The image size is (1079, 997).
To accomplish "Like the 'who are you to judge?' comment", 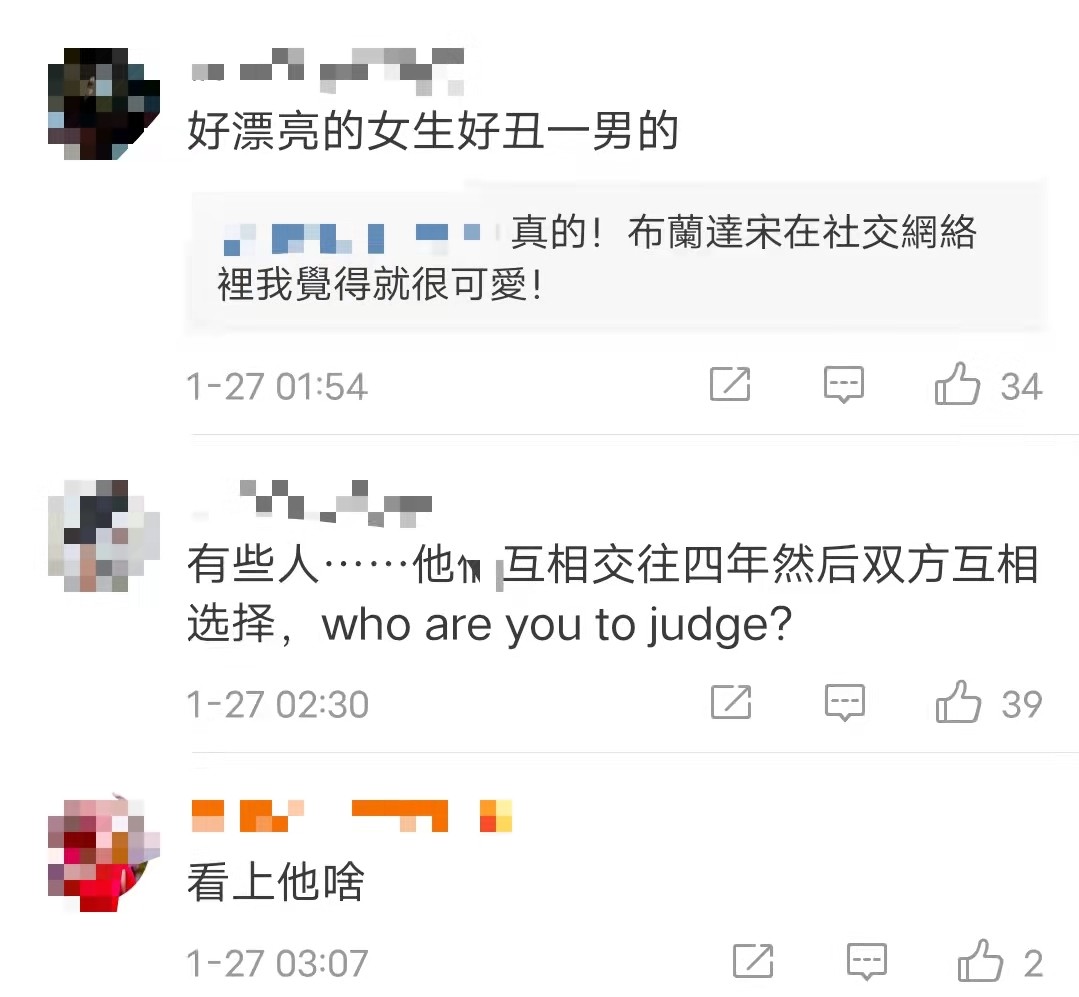I will [x=957, y=703].
